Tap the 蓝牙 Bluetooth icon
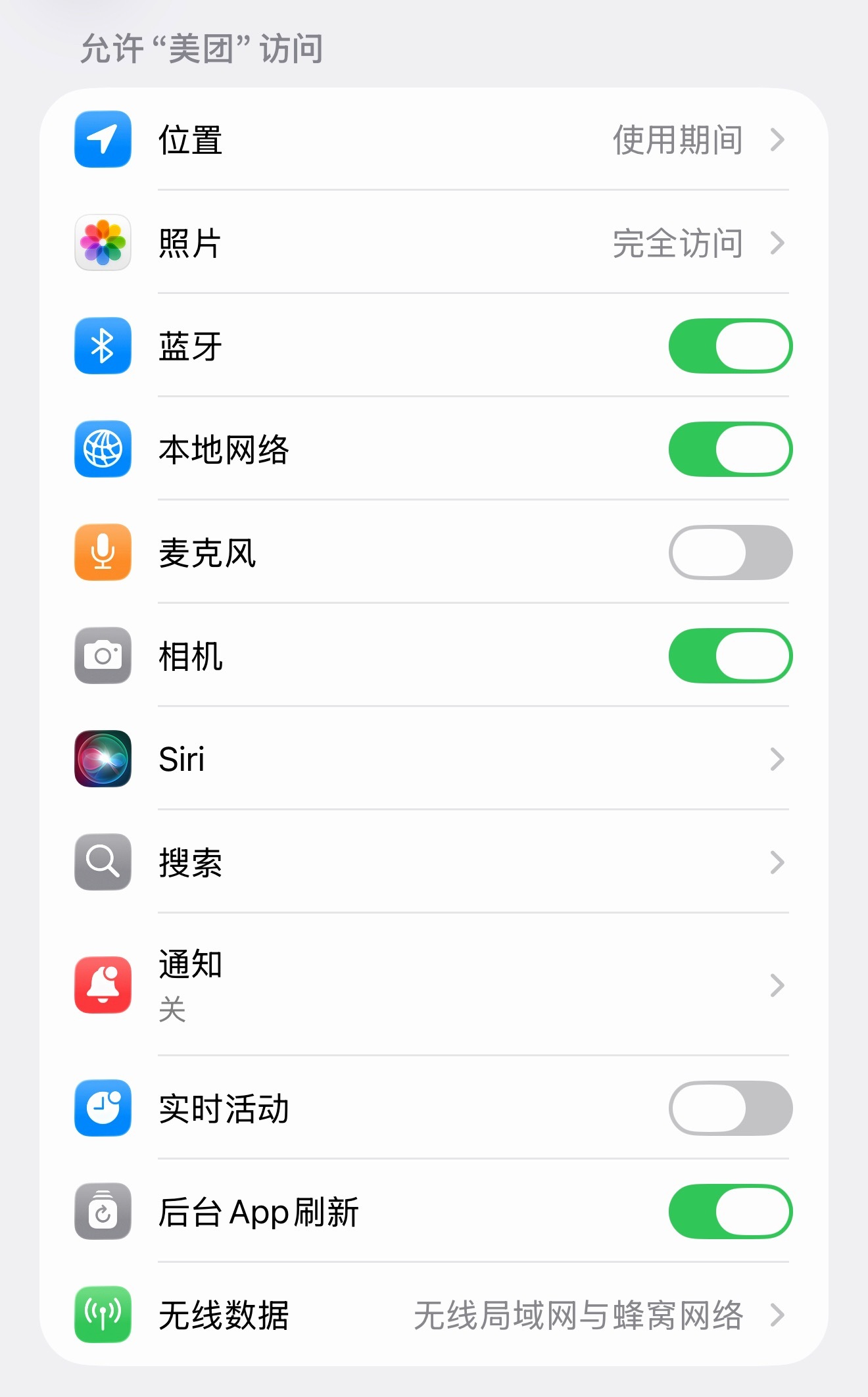This screenshot has height=1397, width=868. pos(102,345)
